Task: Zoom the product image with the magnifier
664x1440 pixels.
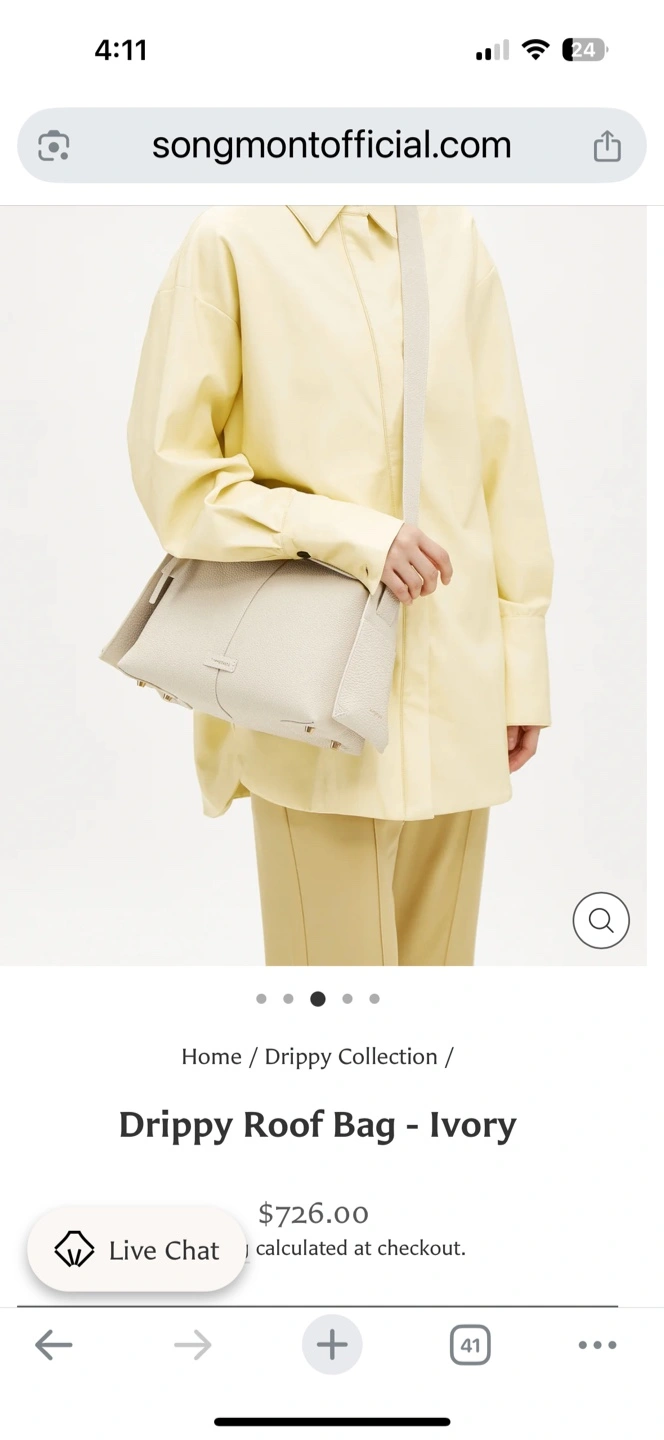Action: (601, 920)
